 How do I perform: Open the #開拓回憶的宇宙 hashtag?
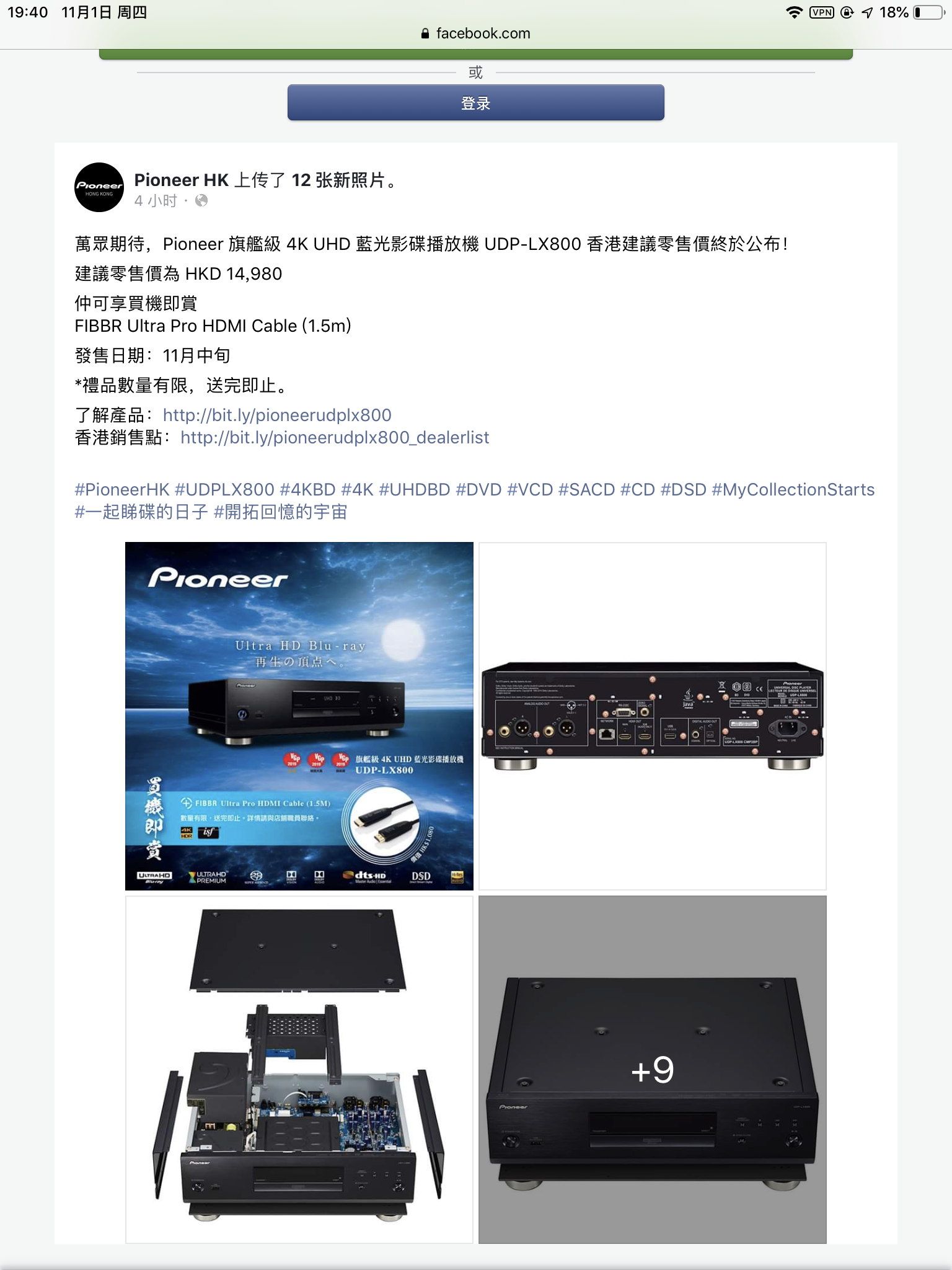280,512
